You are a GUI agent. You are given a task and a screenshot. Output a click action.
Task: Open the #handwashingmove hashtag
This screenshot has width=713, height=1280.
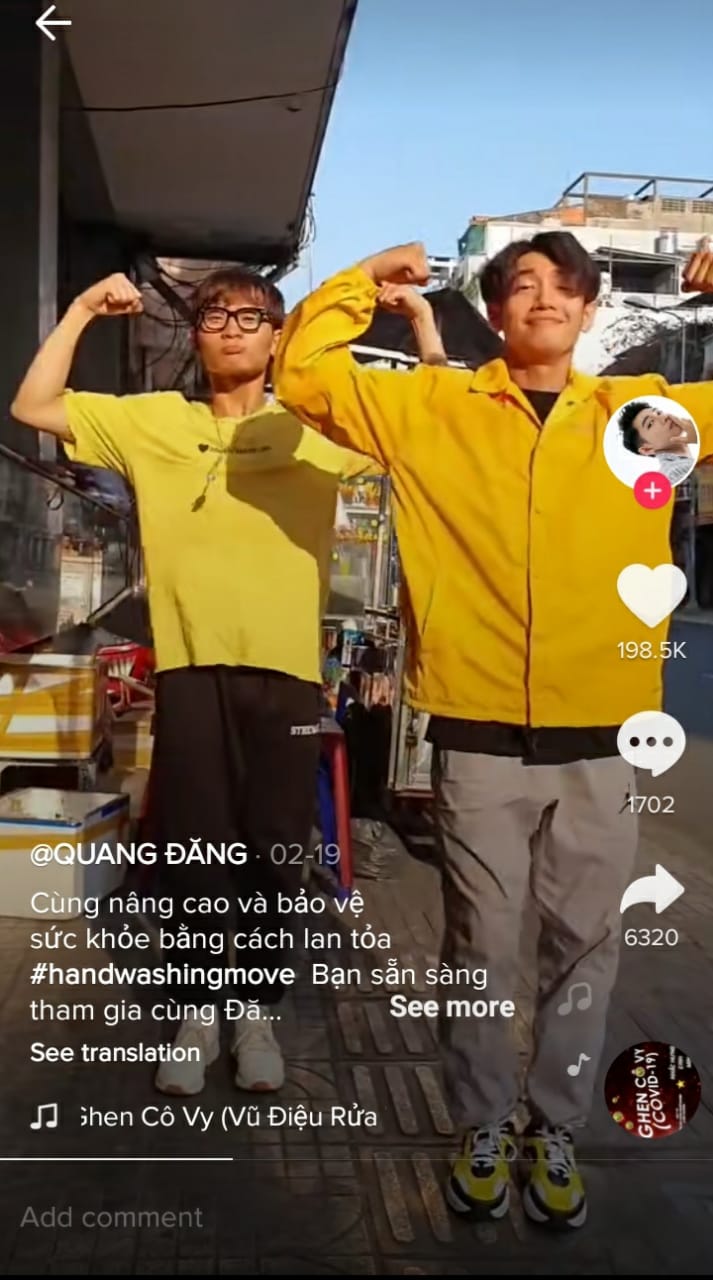pos(163,975)
